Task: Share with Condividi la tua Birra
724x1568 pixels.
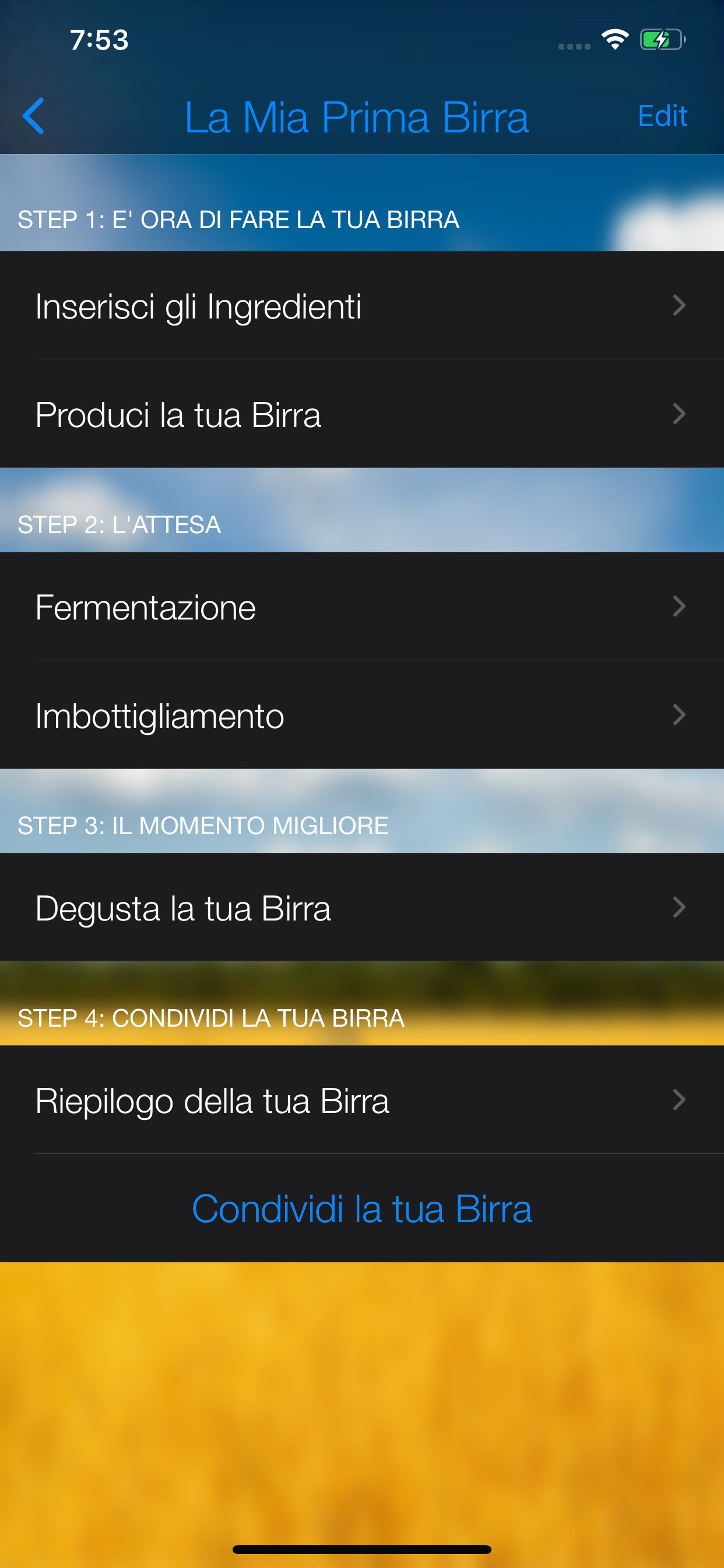Action: coord(361,1208)
